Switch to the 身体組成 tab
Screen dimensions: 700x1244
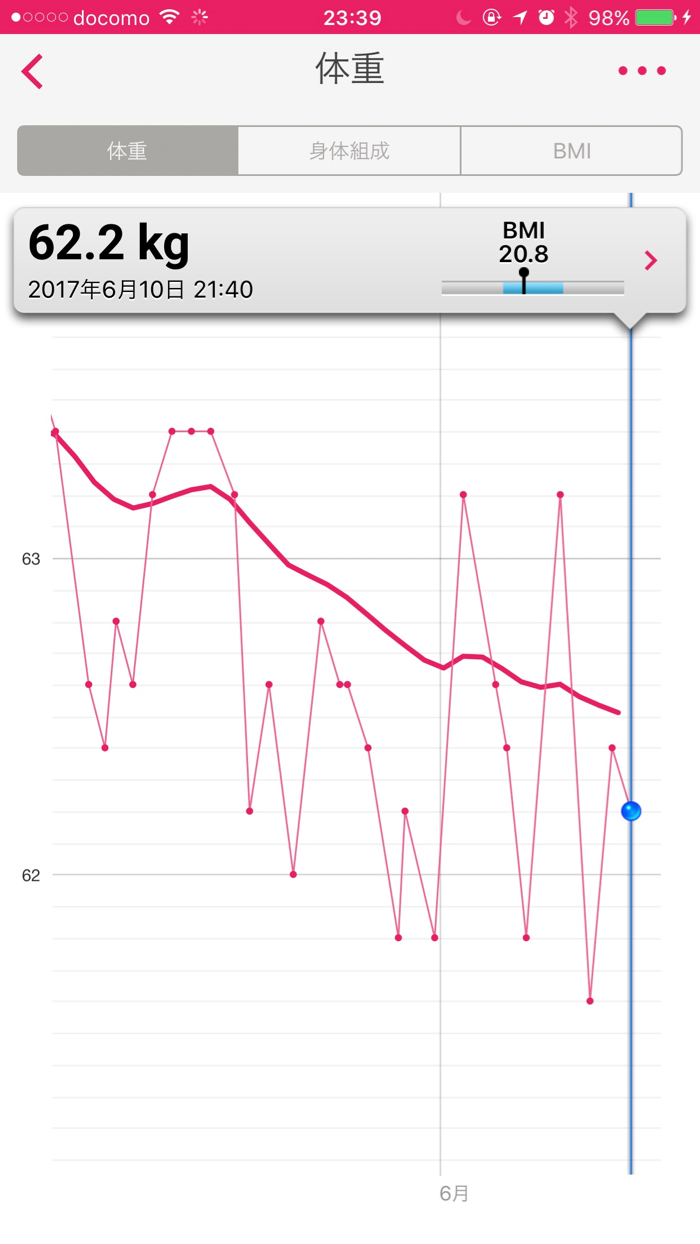pos(349,151)
